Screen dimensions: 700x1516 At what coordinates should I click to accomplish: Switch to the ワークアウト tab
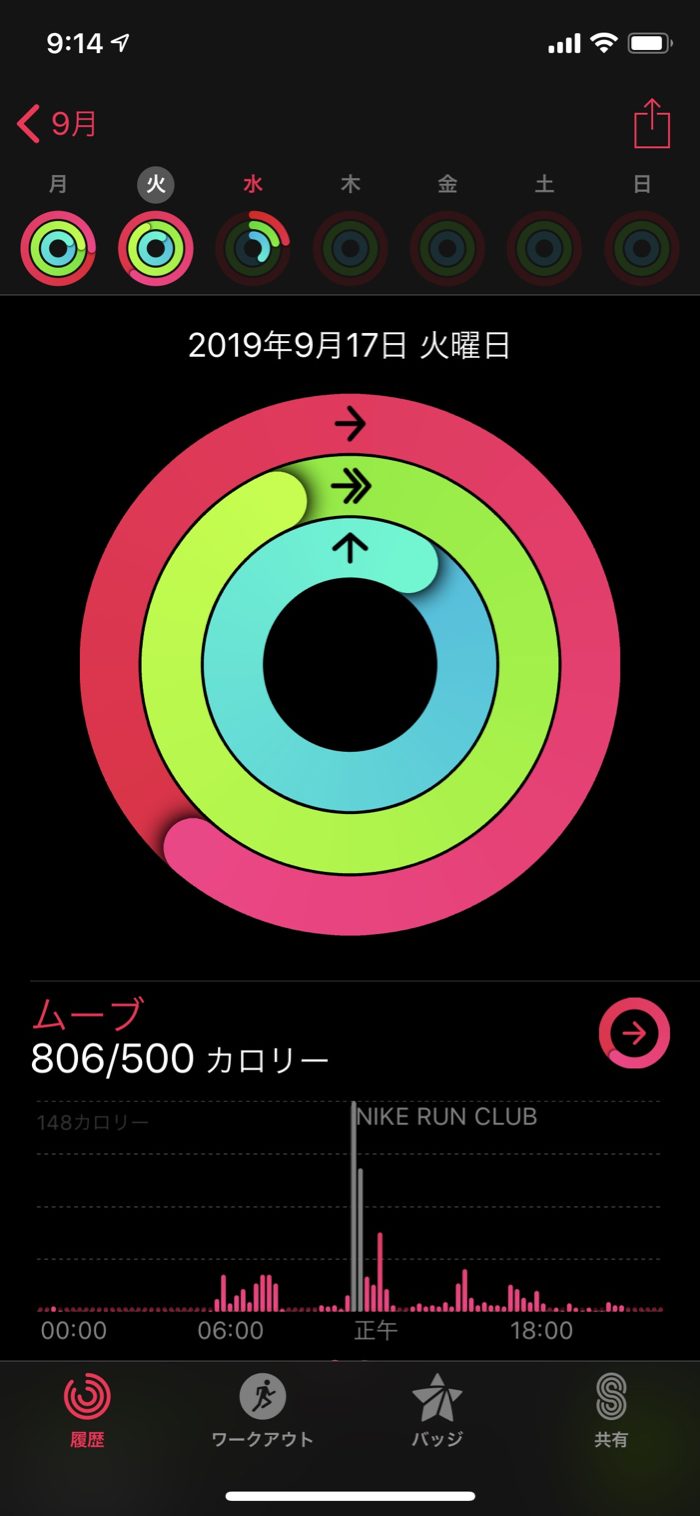point(262,1410)
